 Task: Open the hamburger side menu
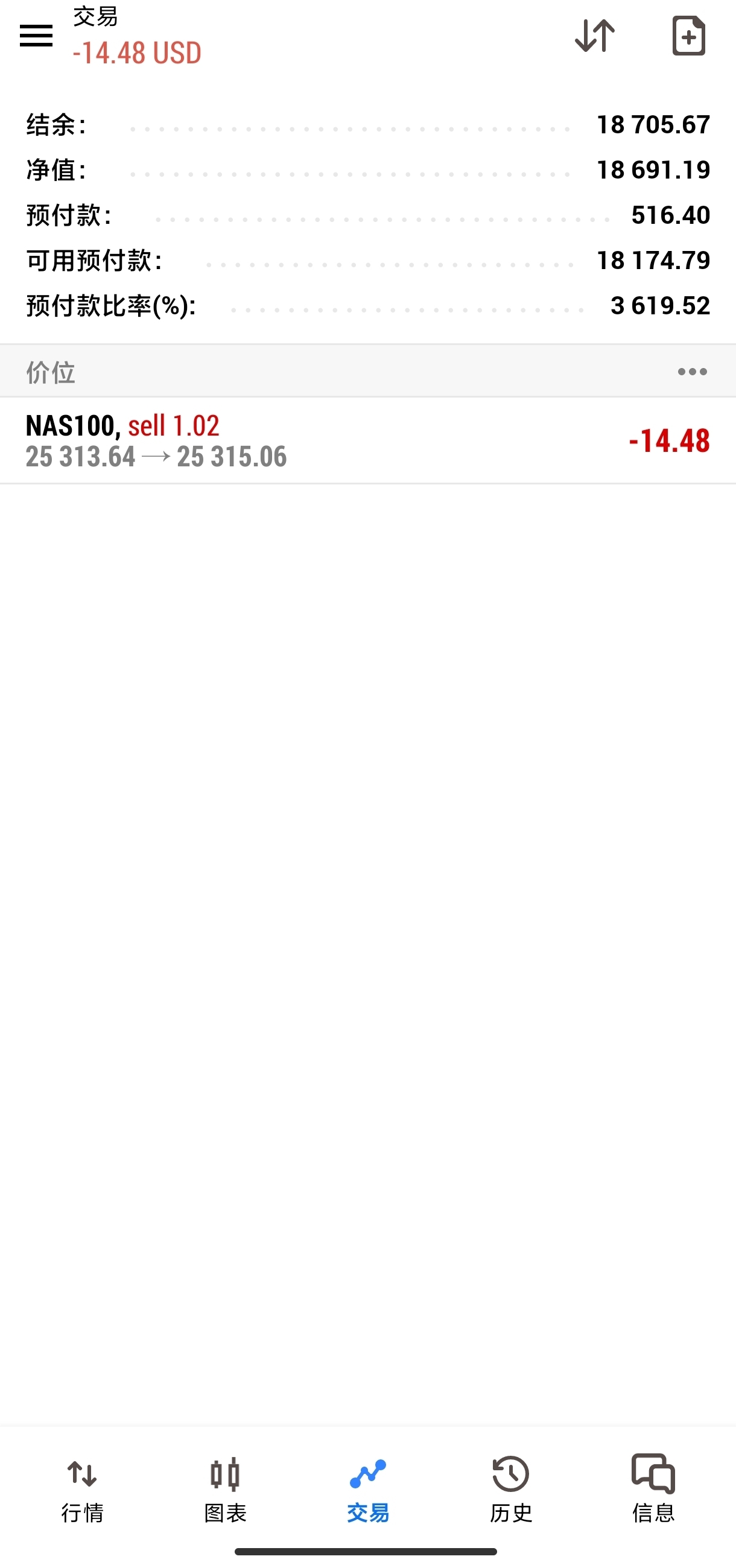37,36
